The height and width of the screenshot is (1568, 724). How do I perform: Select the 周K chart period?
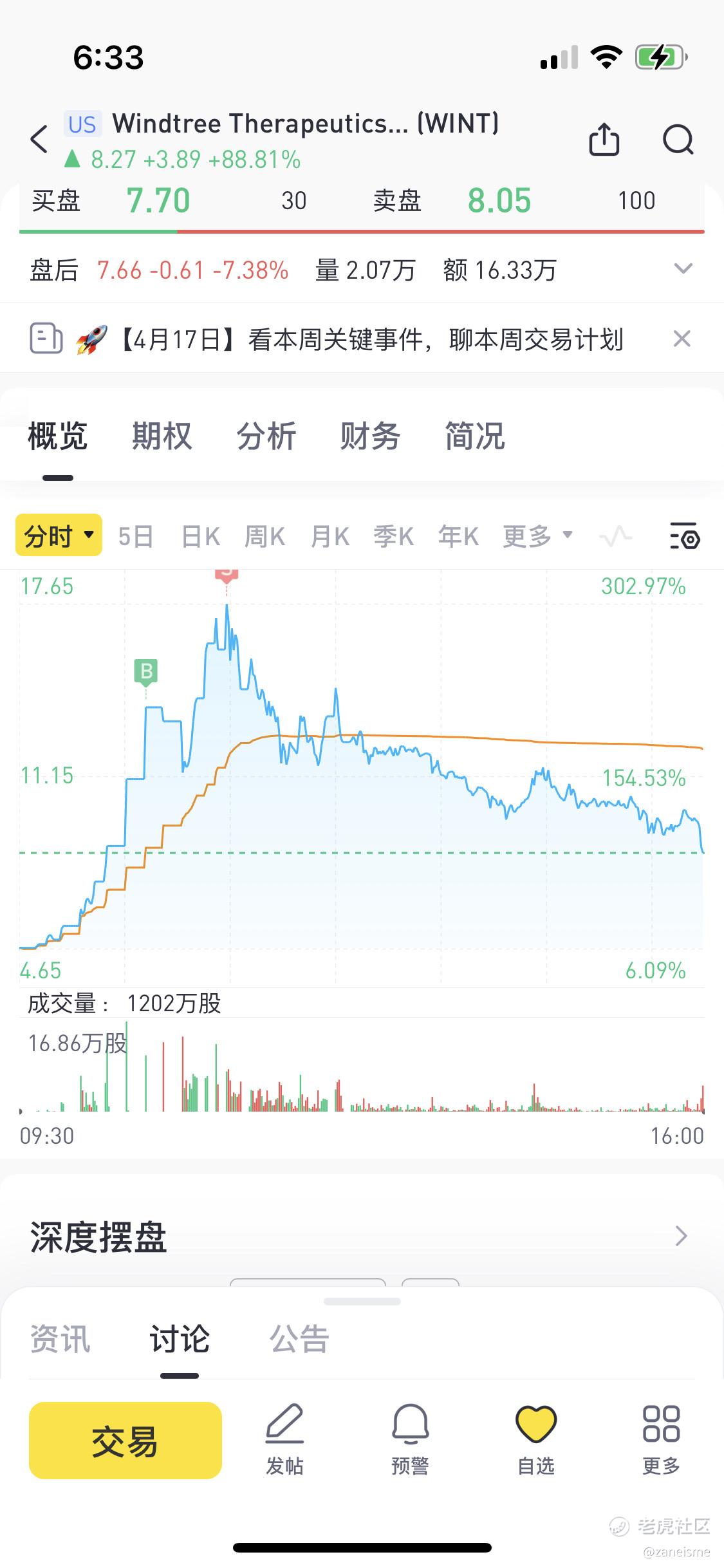[265, 536]
